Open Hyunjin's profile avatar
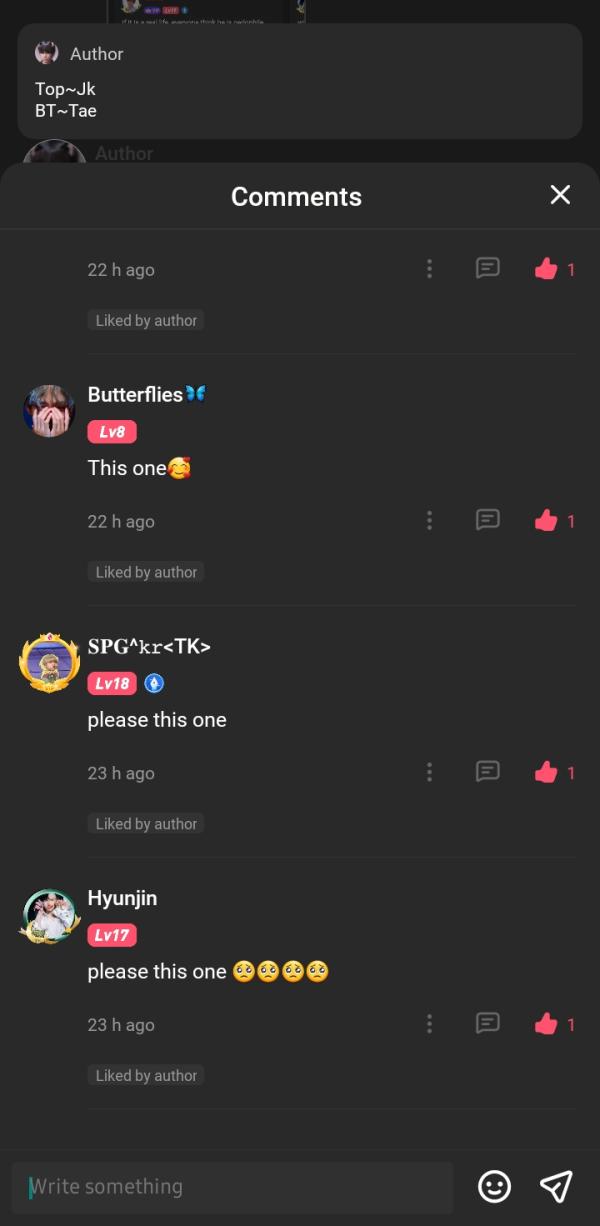This screenshot has width=600, height=1226. (x=49, y=915)
